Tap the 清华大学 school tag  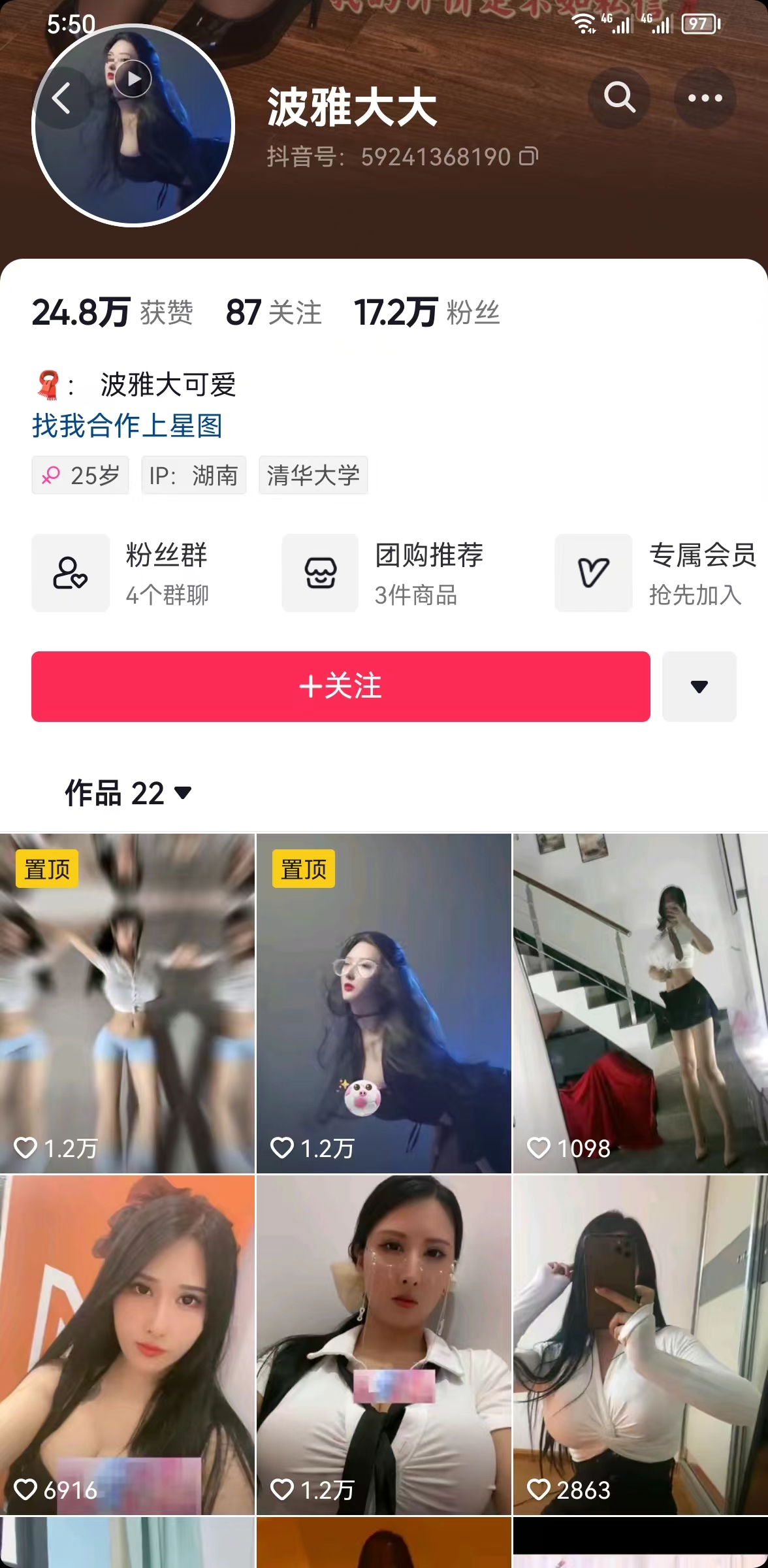313,475
